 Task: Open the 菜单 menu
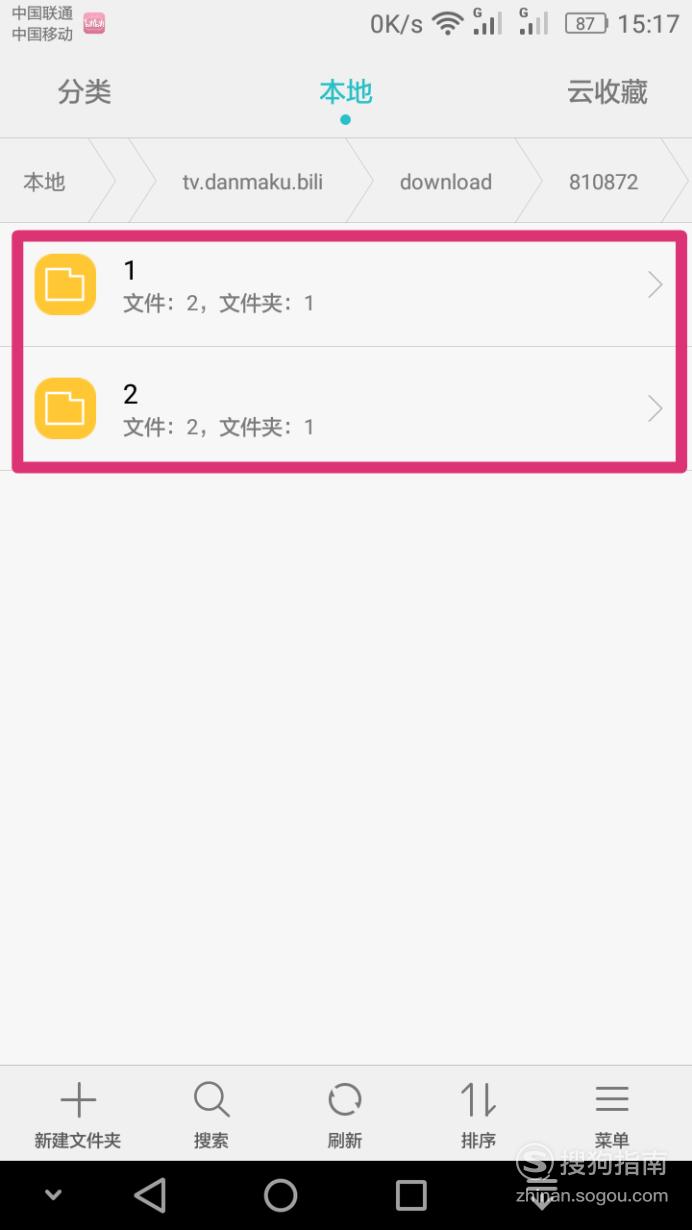coord(612,1115)
